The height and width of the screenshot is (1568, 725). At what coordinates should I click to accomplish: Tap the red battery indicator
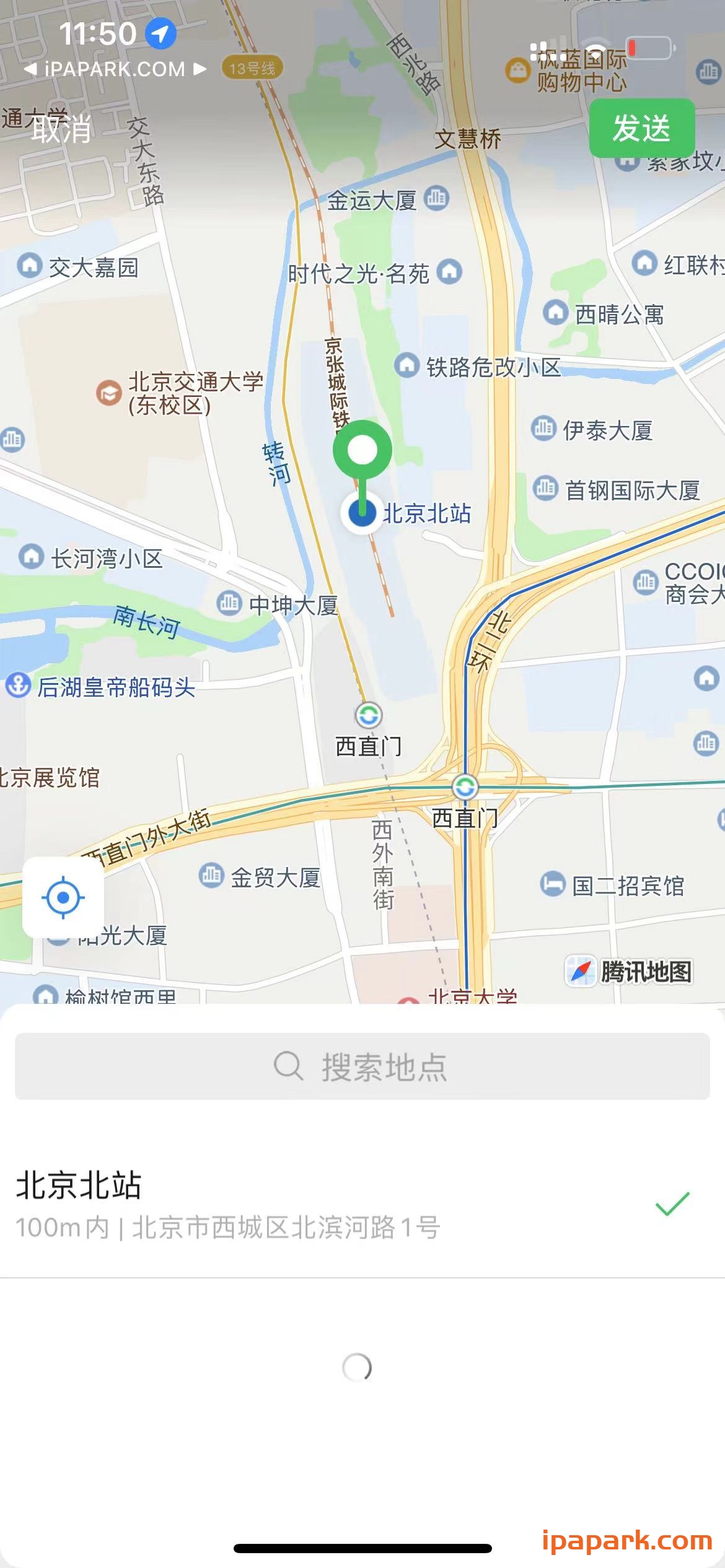[650, 48]
